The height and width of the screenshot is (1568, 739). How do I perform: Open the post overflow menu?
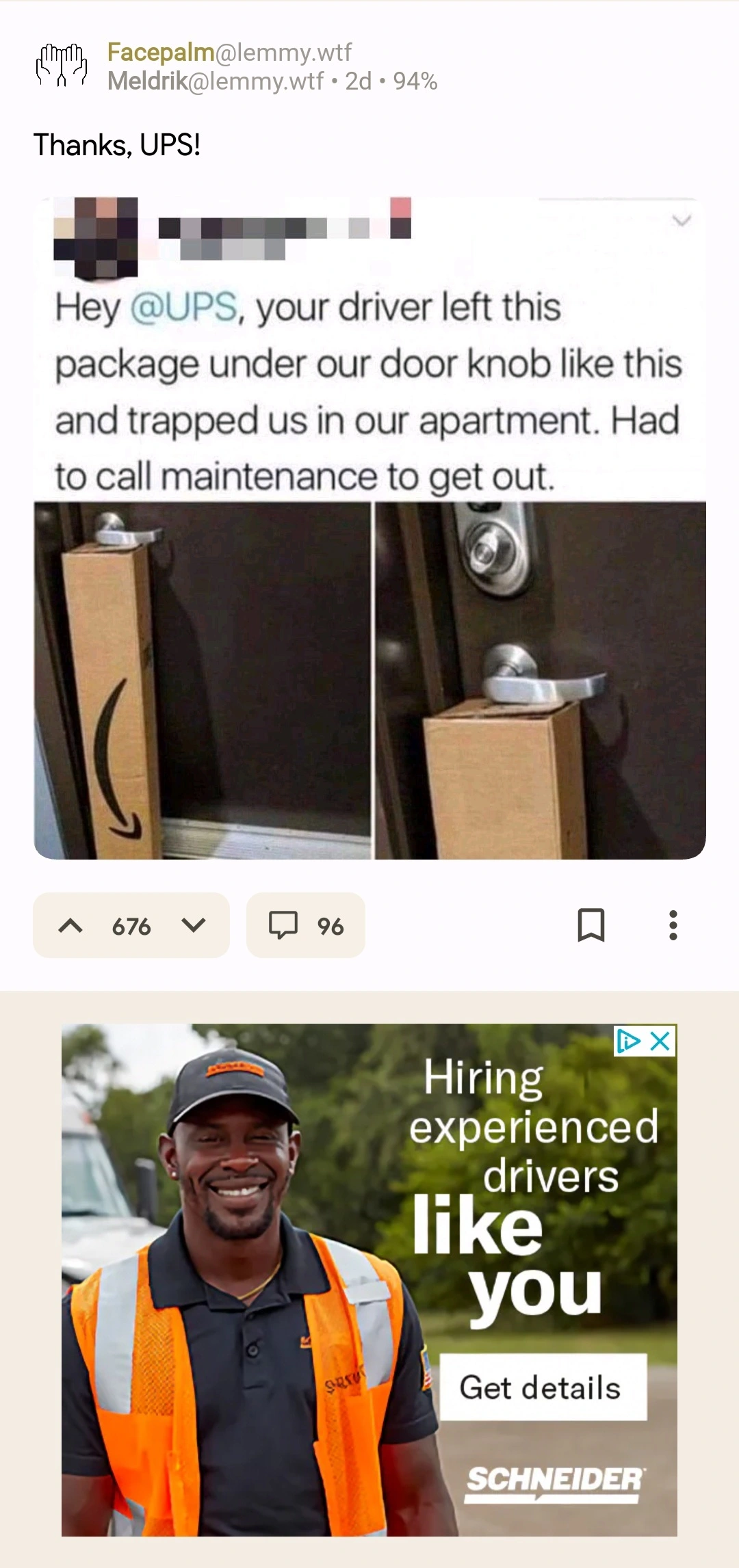pyautogui.click(x=673, y=926)
